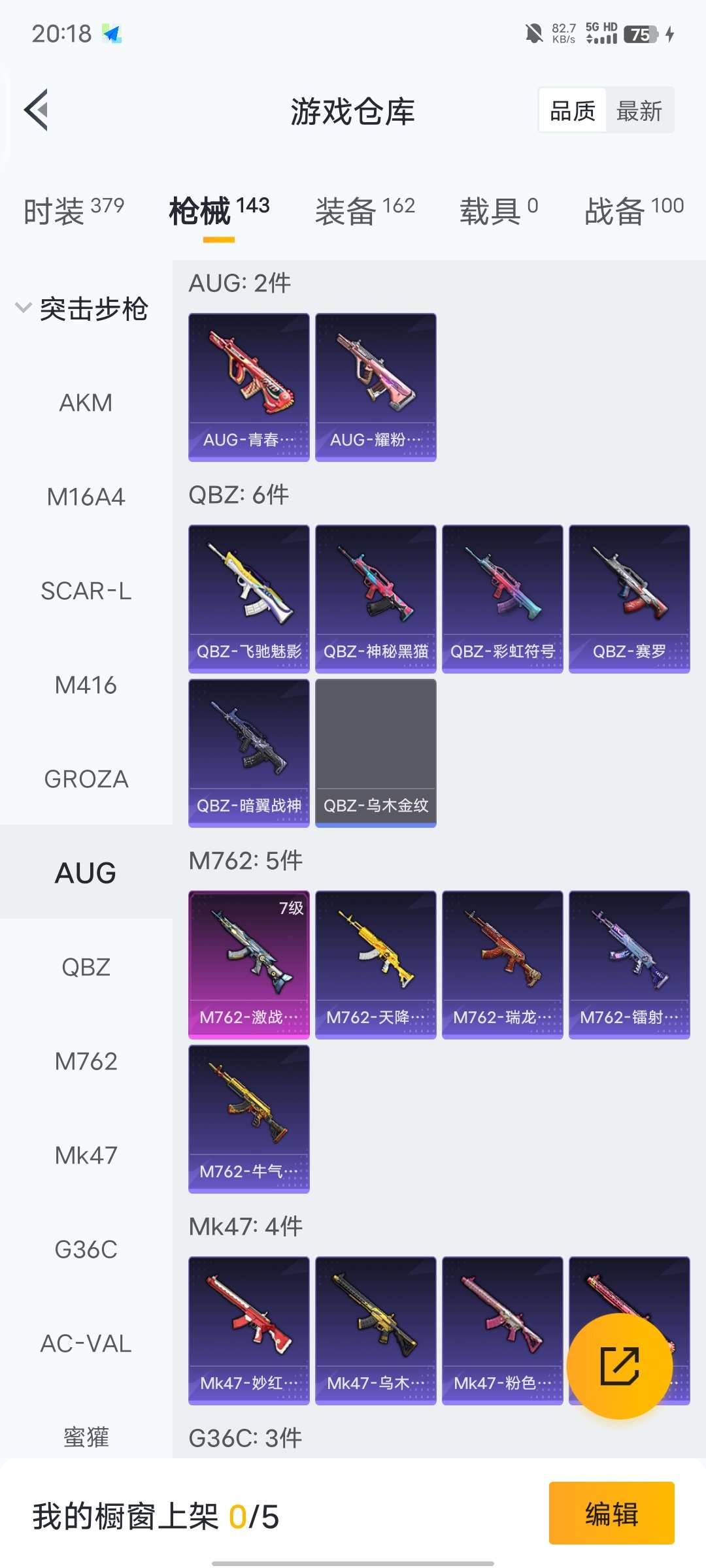706x1568 pixels.
Task: Sort by 最新 (newest)
Action: 639,110
